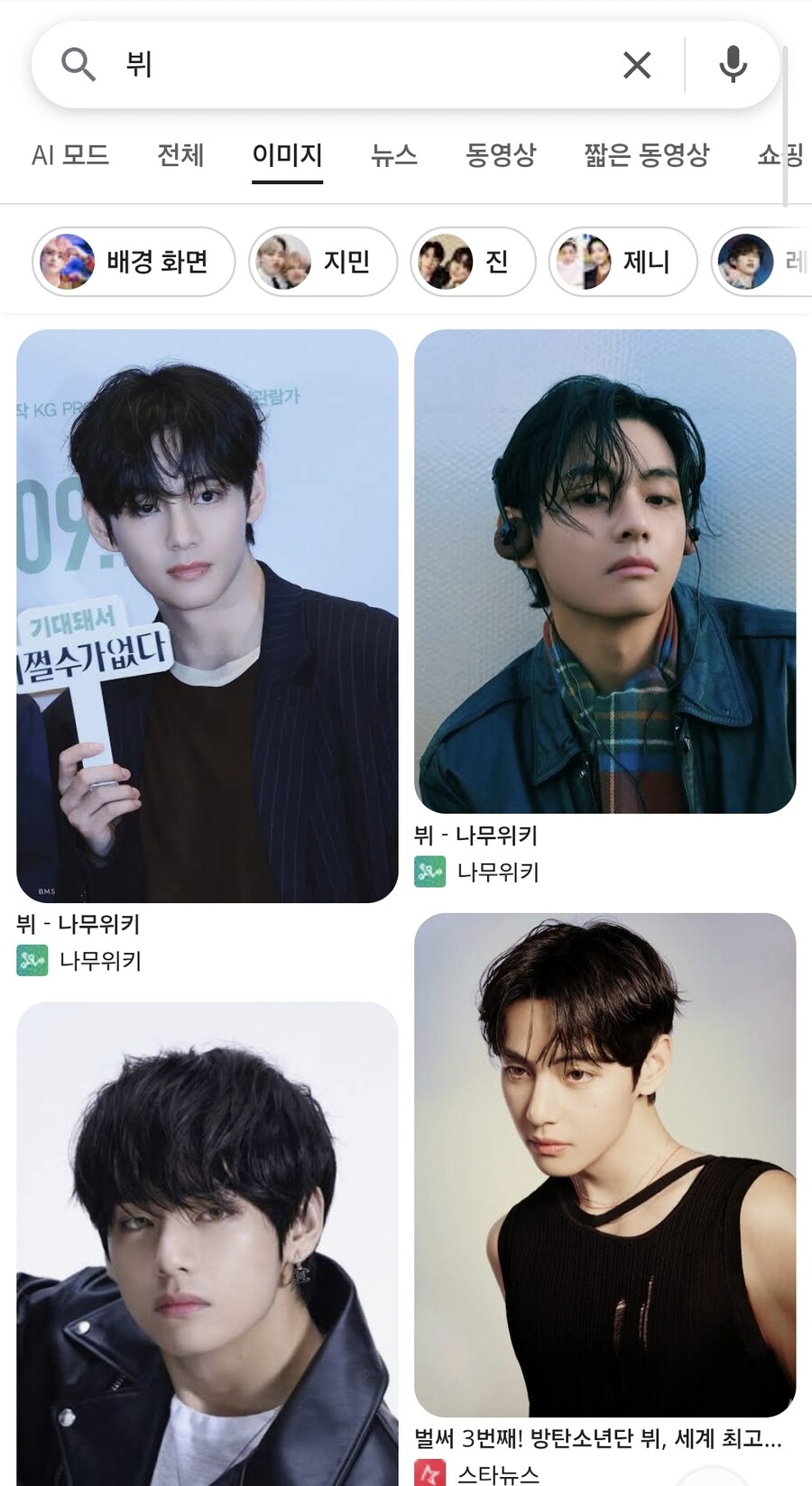Open the 동영상 tab
Viewport: 812px width, 1486px height.
[x=499, y=155]
